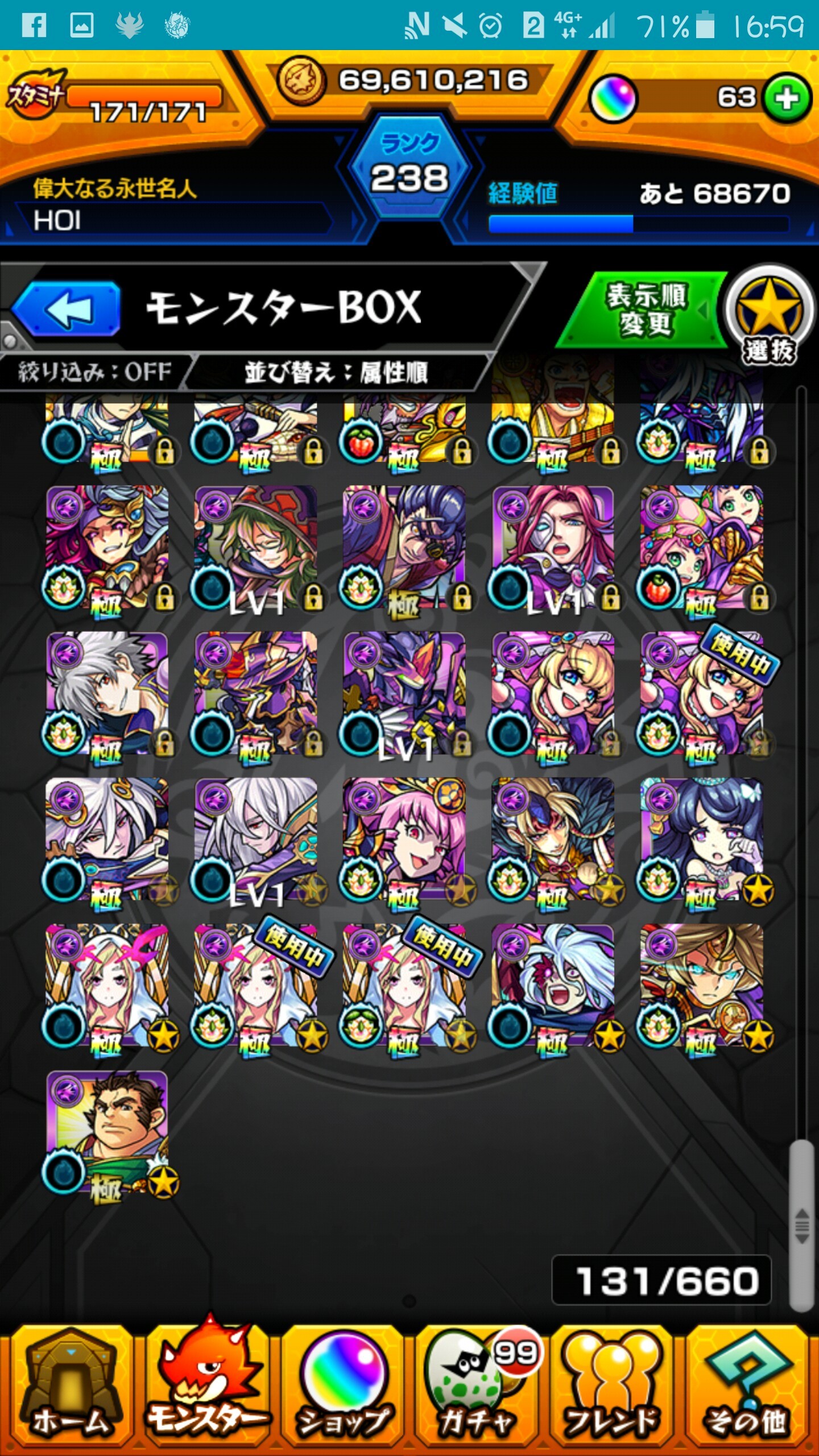Add orbs with the green plus button

coord(787,99)
